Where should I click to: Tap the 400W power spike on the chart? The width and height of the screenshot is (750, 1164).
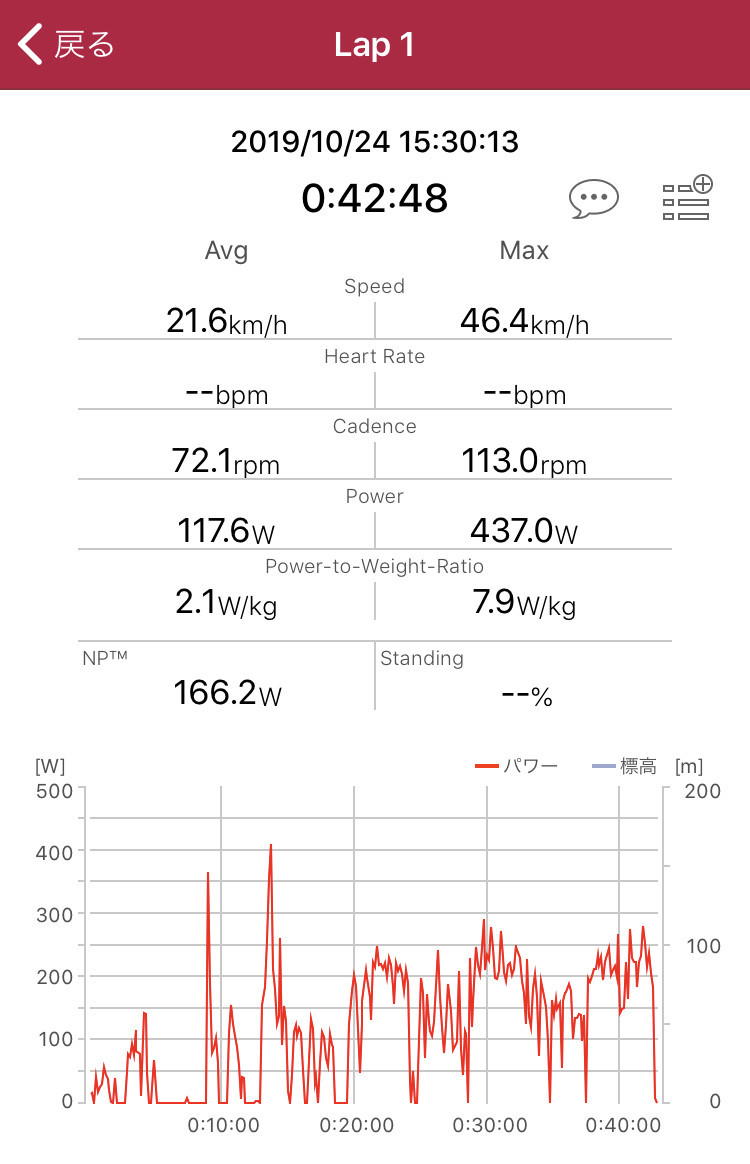tap(272, 847)
